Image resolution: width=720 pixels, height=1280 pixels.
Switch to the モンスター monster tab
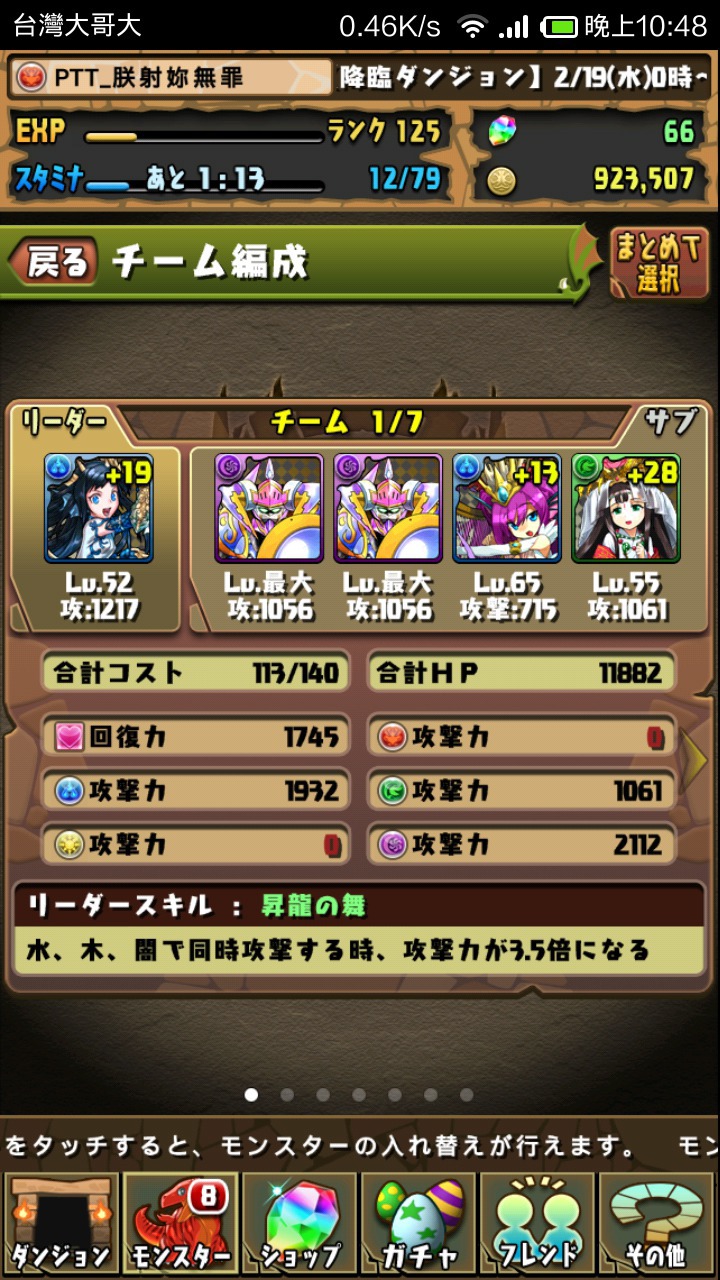point(180,1224)
